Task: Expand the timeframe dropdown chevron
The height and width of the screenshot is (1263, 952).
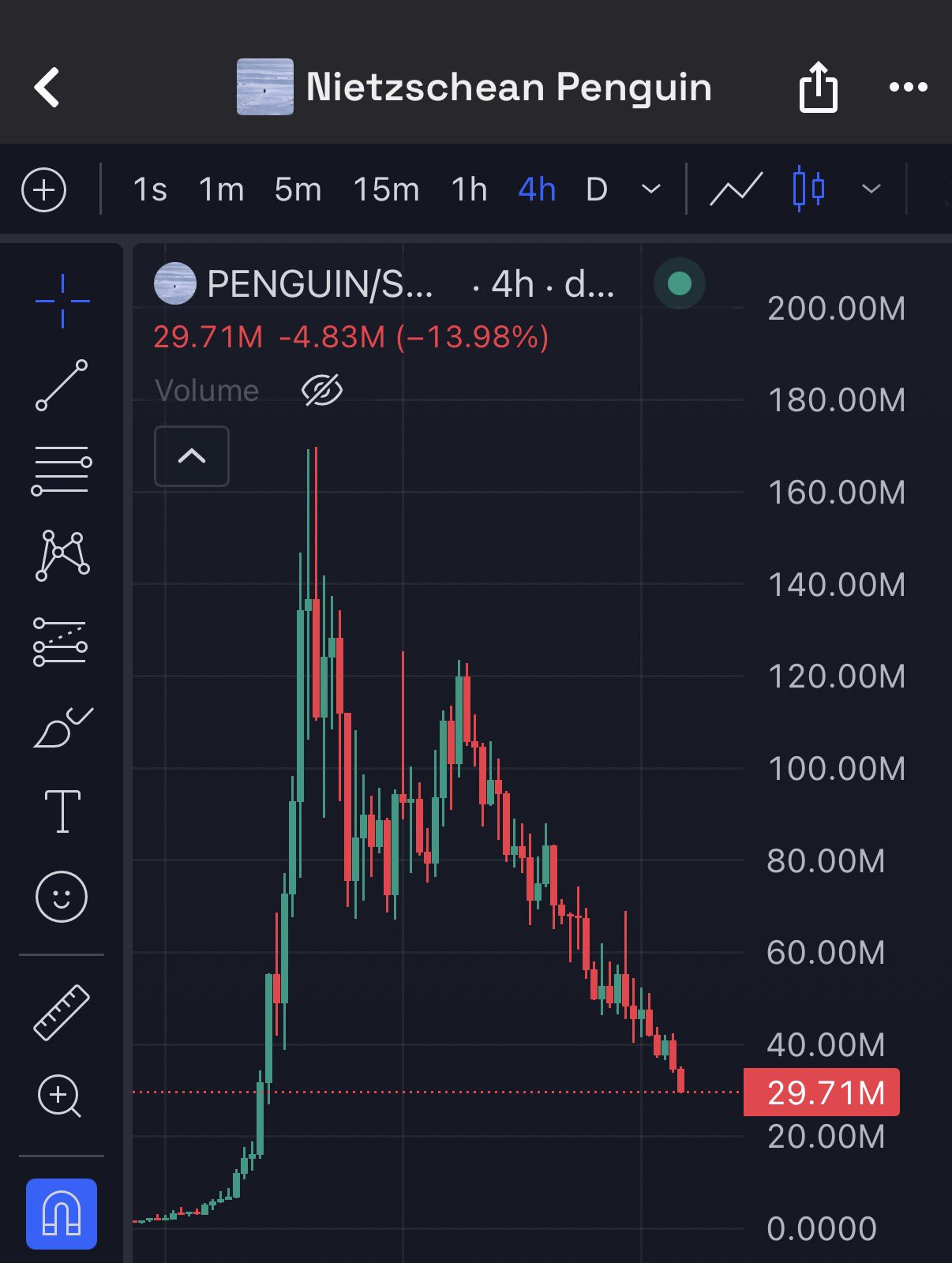Action: coord(651,189)
